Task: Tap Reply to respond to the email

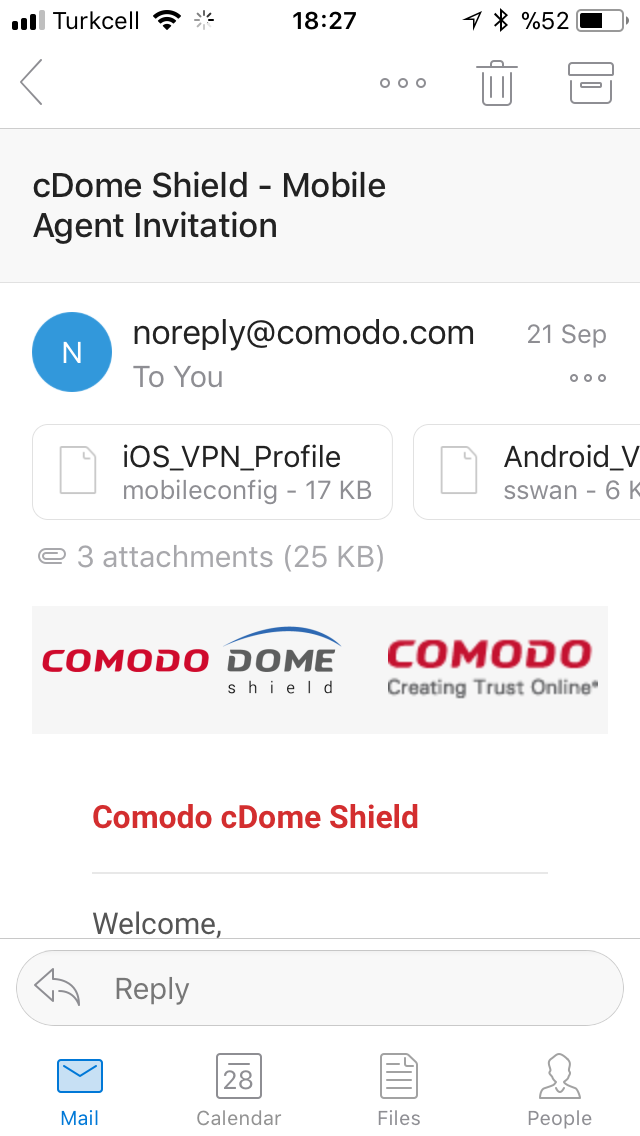Action: coord(320,988)
